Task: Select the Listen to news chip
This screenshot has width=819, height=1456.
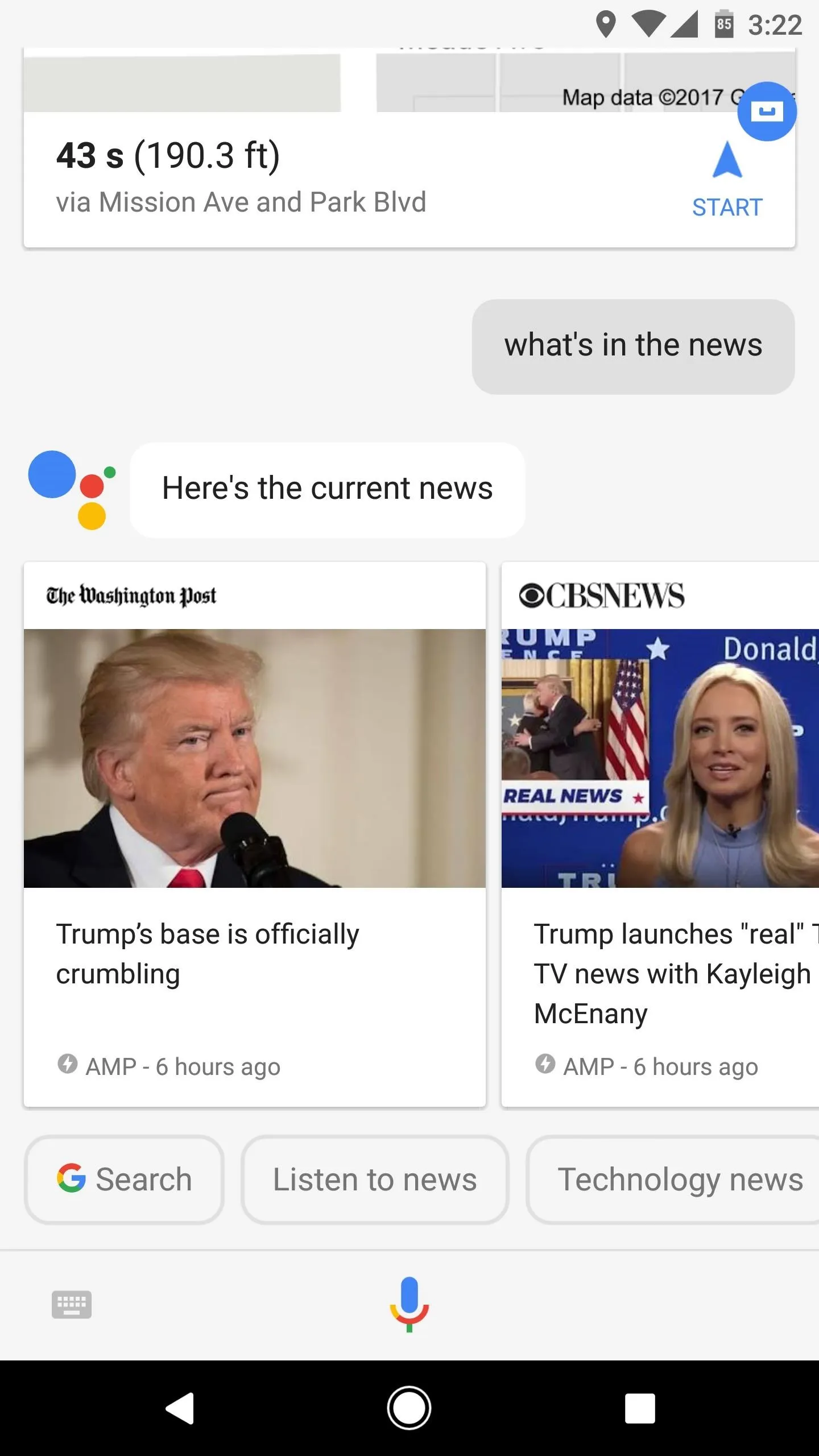Action: click(375, 1180)
